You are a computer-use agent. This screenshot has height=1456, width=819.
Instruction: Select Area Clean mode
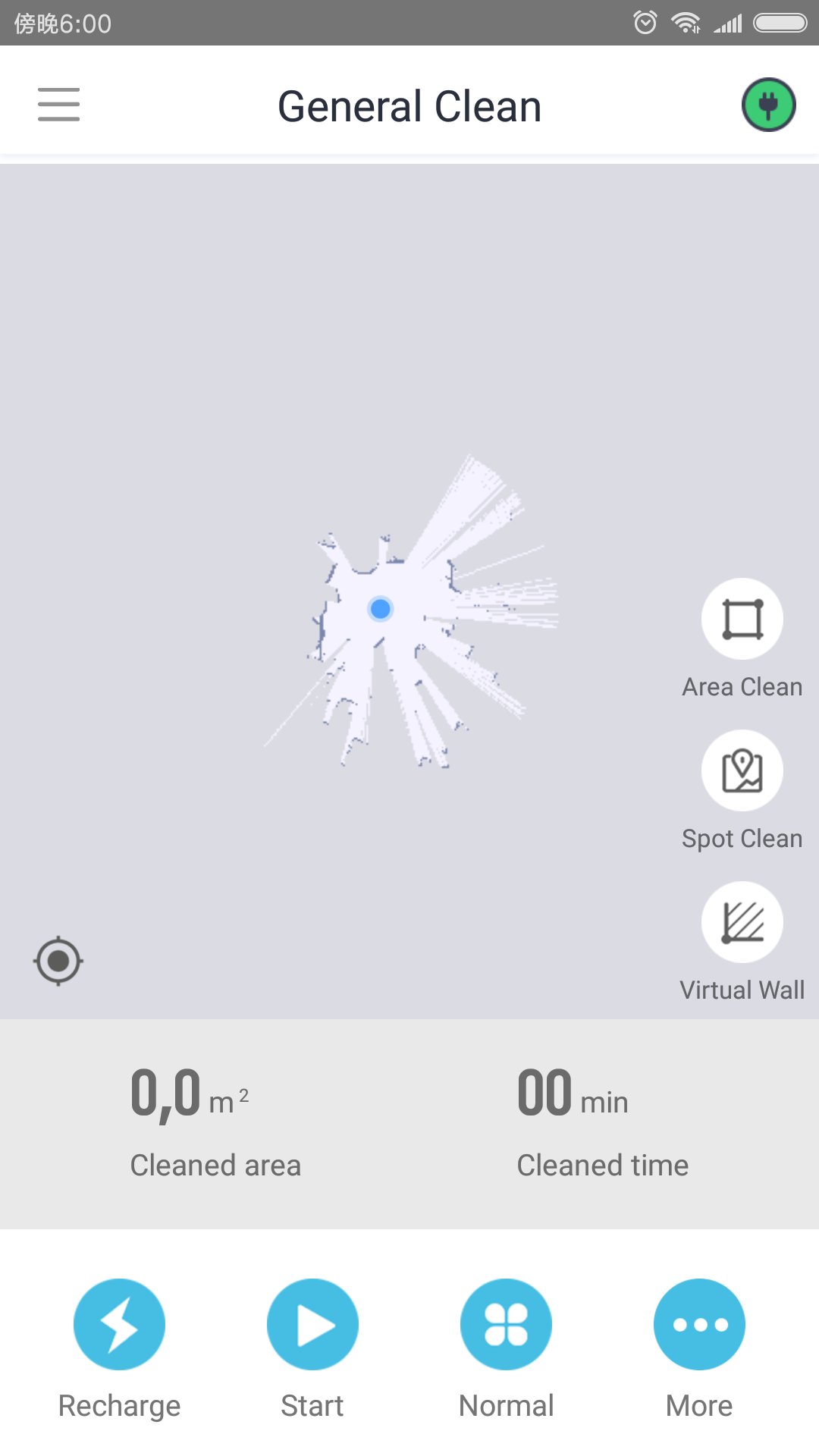pyautogui.click(x=742, y=620)
